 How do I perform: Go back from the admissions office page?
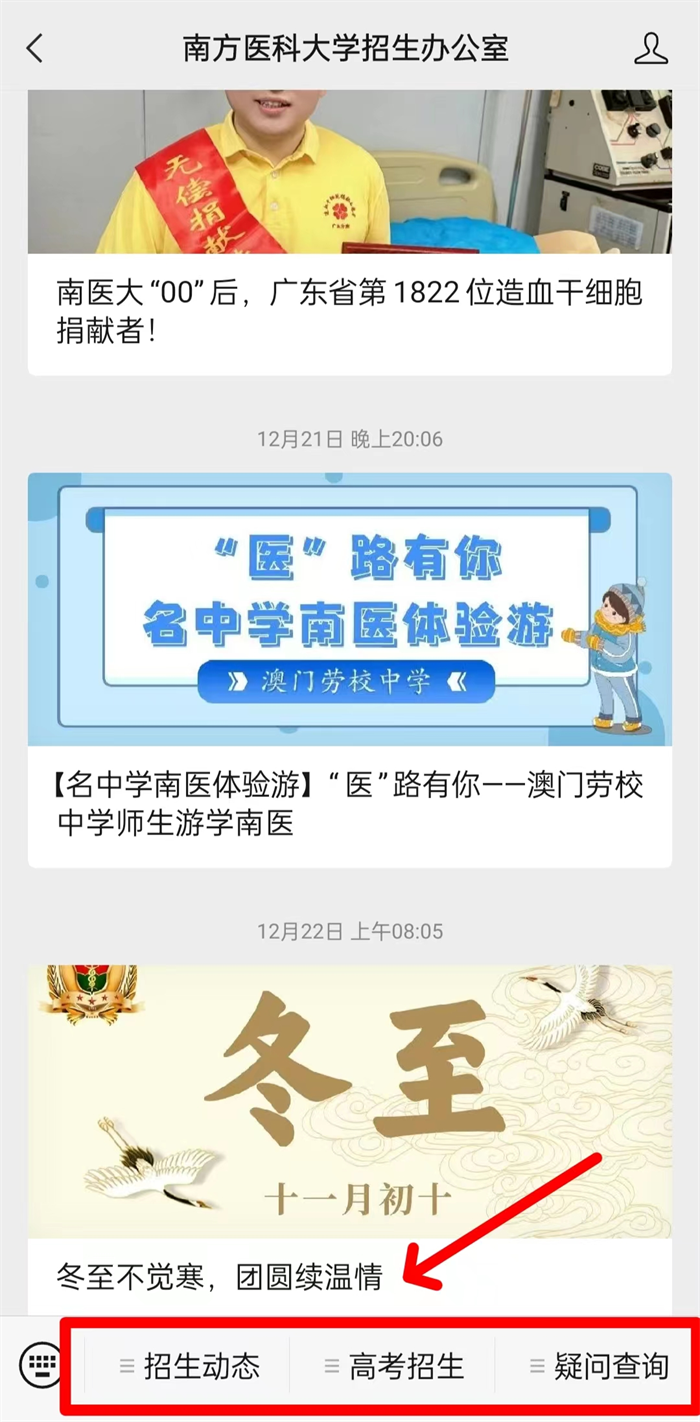point(35,47)
